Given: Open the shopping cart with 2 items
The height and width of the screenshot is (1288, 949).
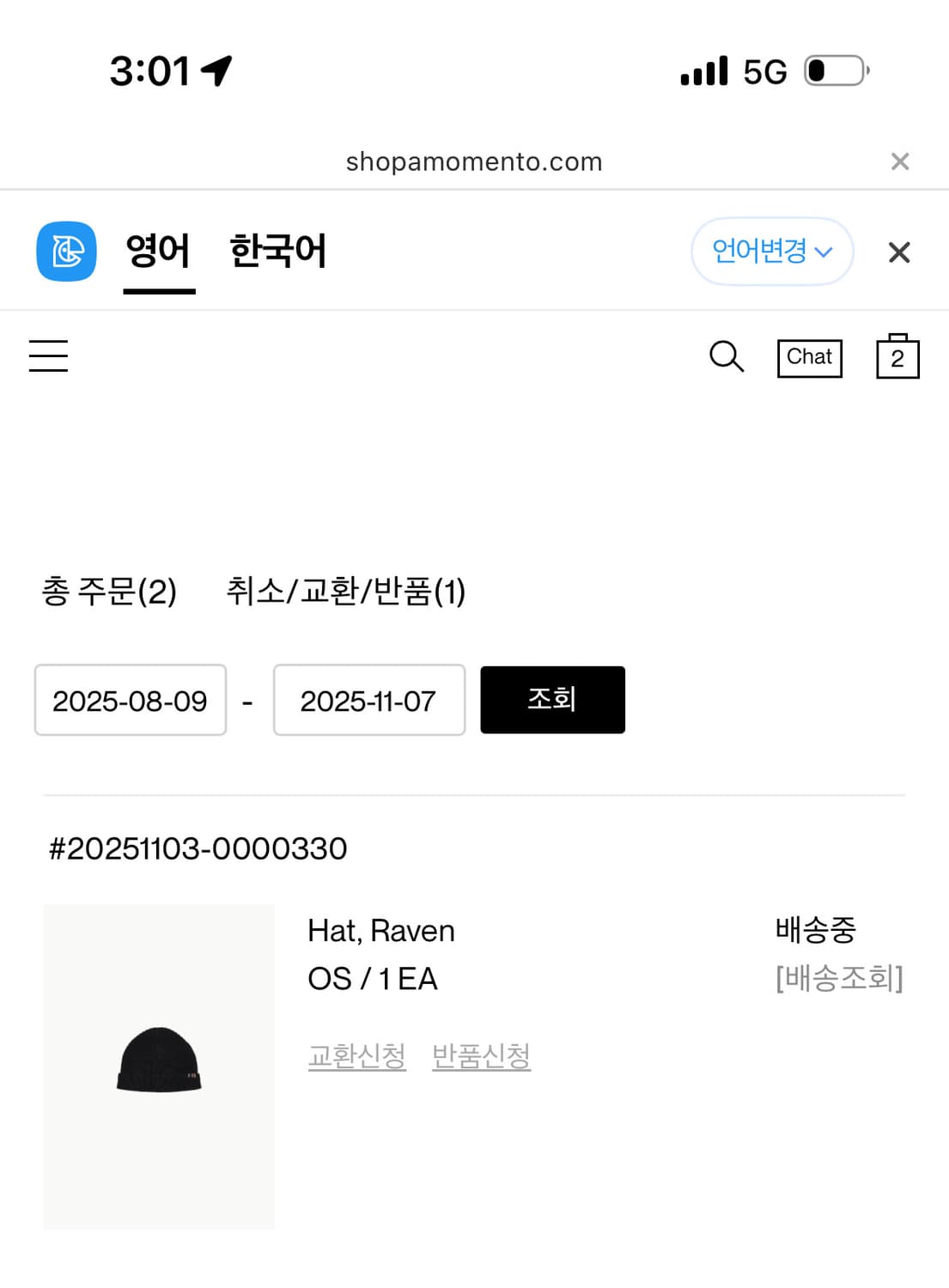Looking at the screenshot, I should point(897,355).
